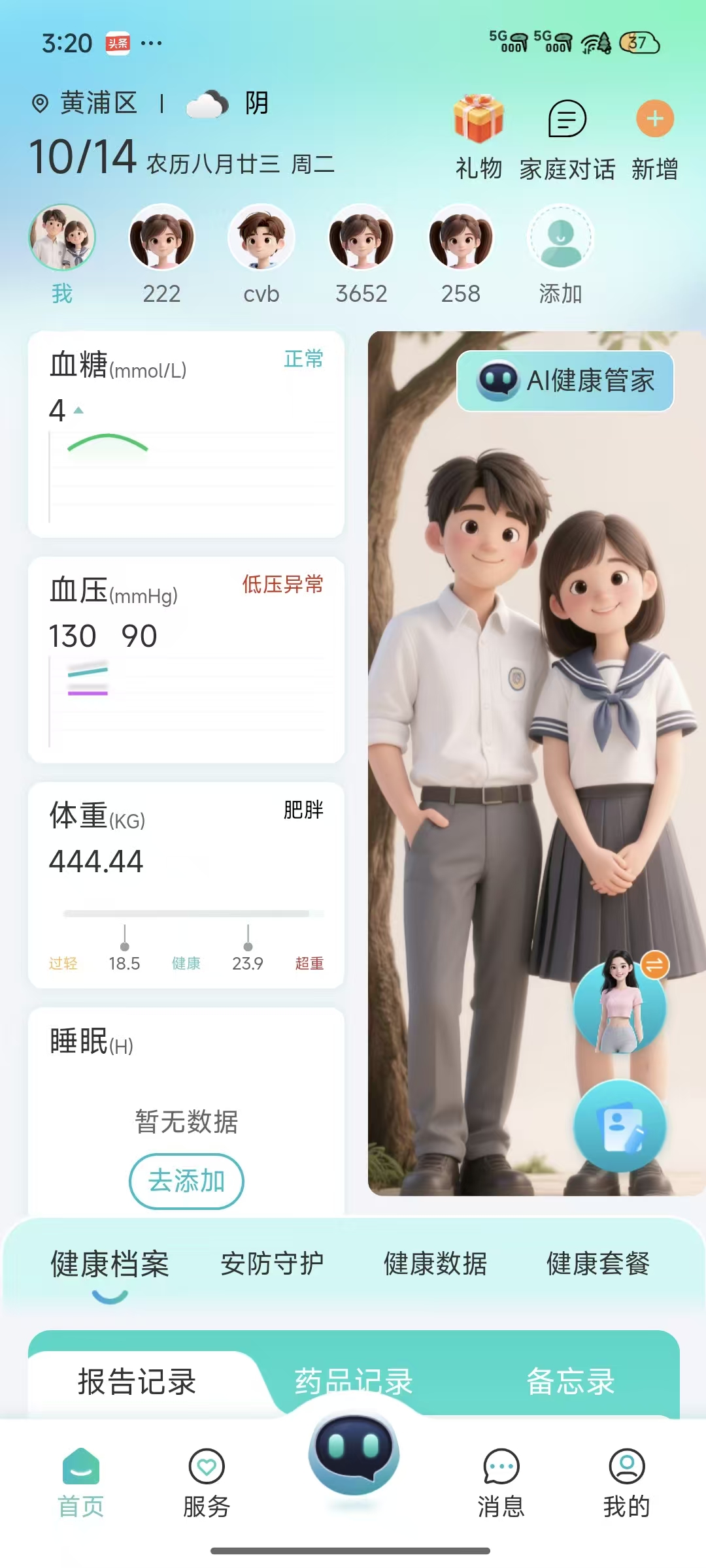Open the 血压 blood pressure card
The image size is (706, 1568).
coord(186,659)
